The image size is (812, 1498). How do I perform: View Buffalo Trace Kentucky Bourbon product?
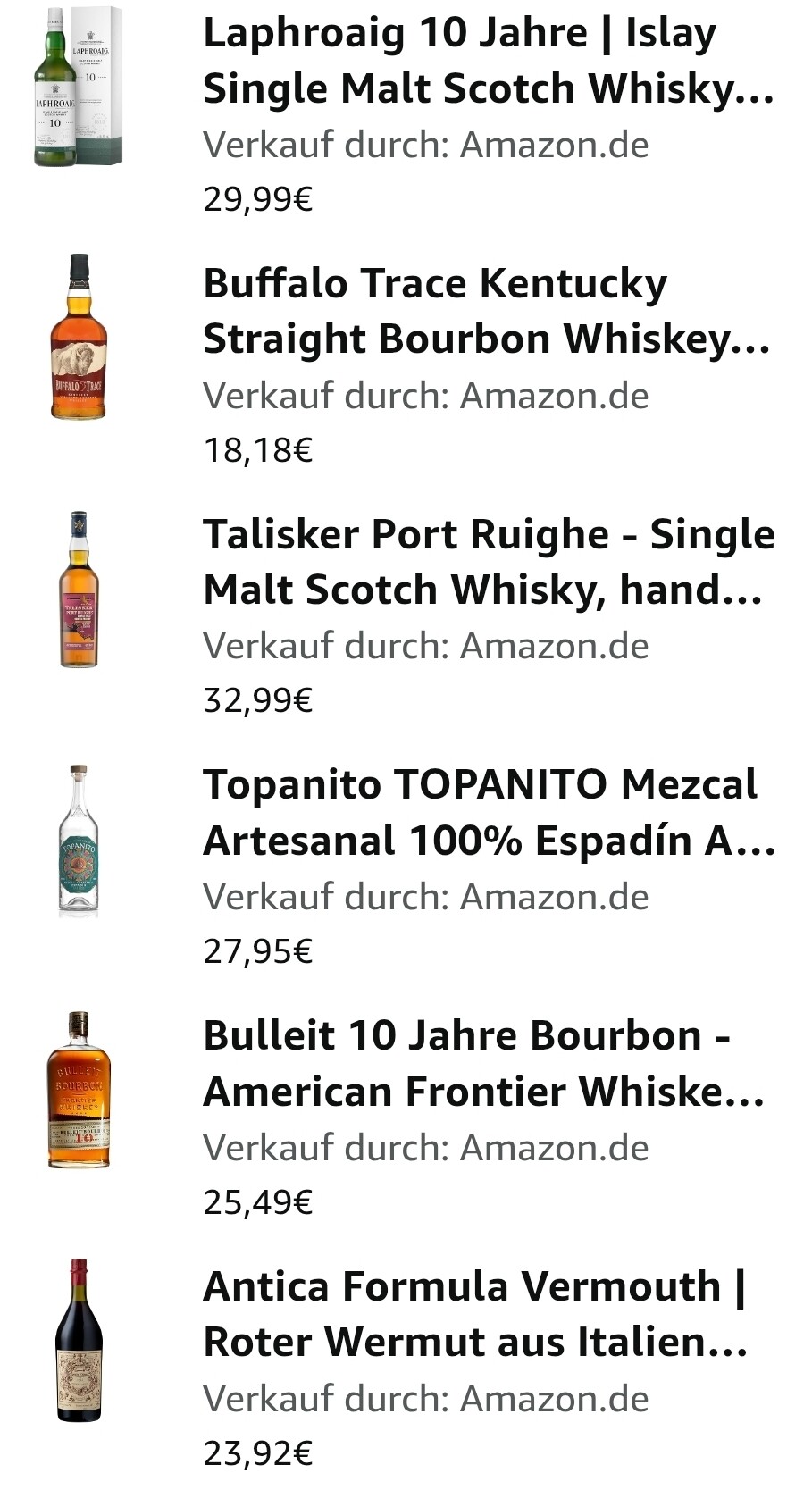tap(486, 312)
